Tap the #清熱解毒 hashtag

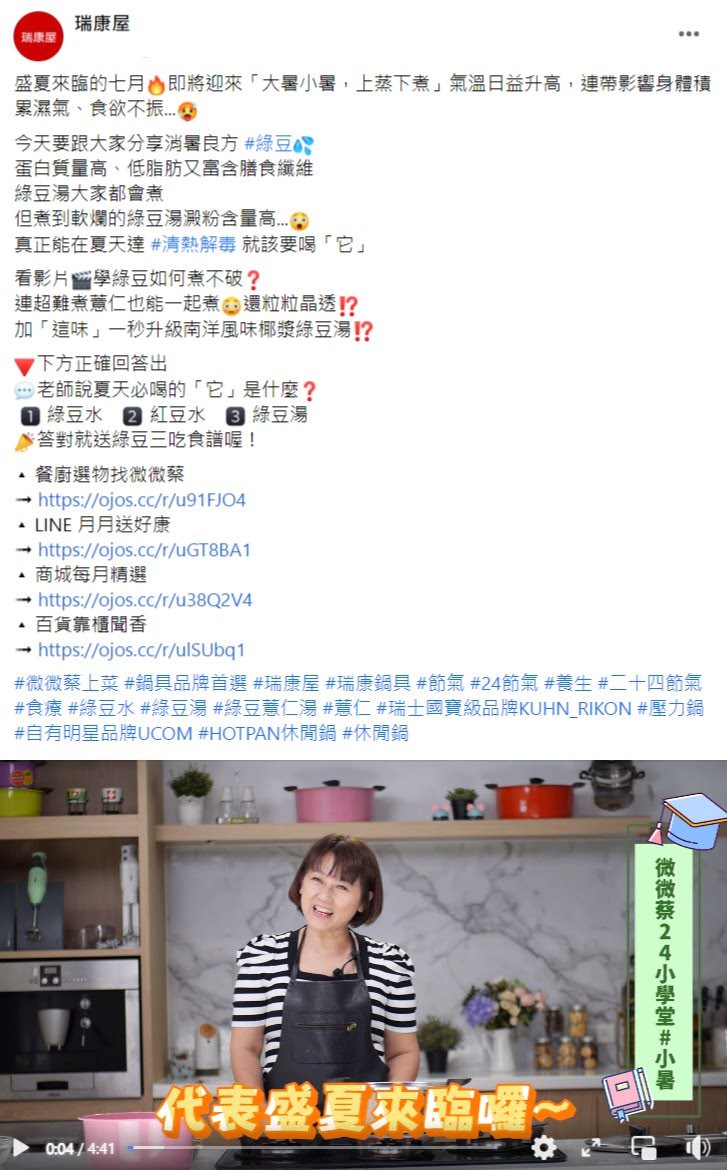193,244
